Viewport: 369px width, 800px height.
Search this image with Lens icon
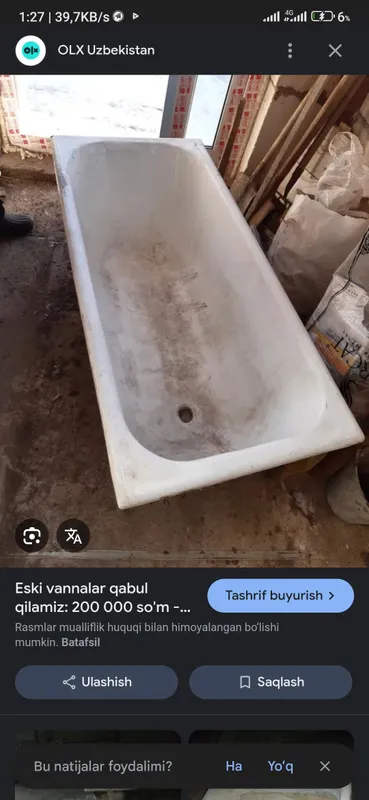point(32,536)
